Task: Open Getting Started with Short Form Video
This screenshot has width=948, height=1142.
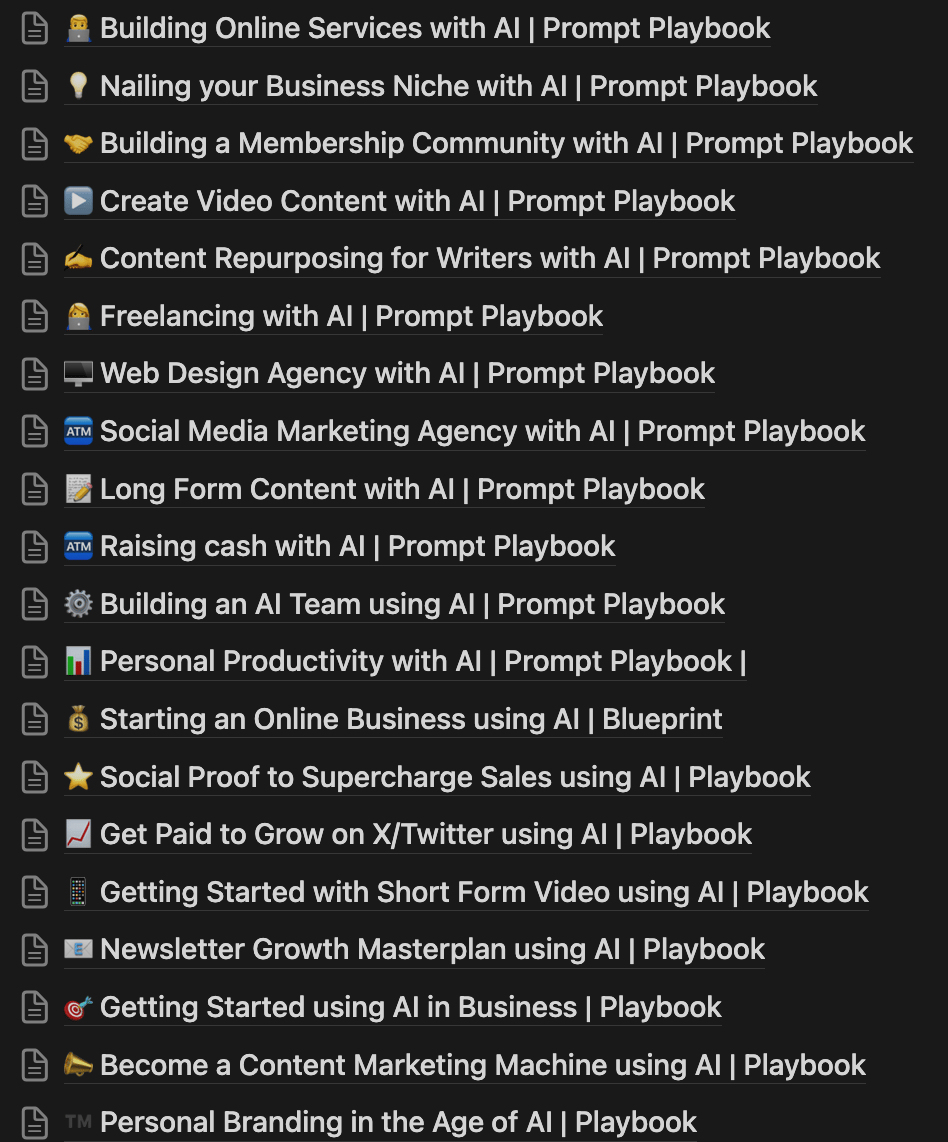Action: 483,893
